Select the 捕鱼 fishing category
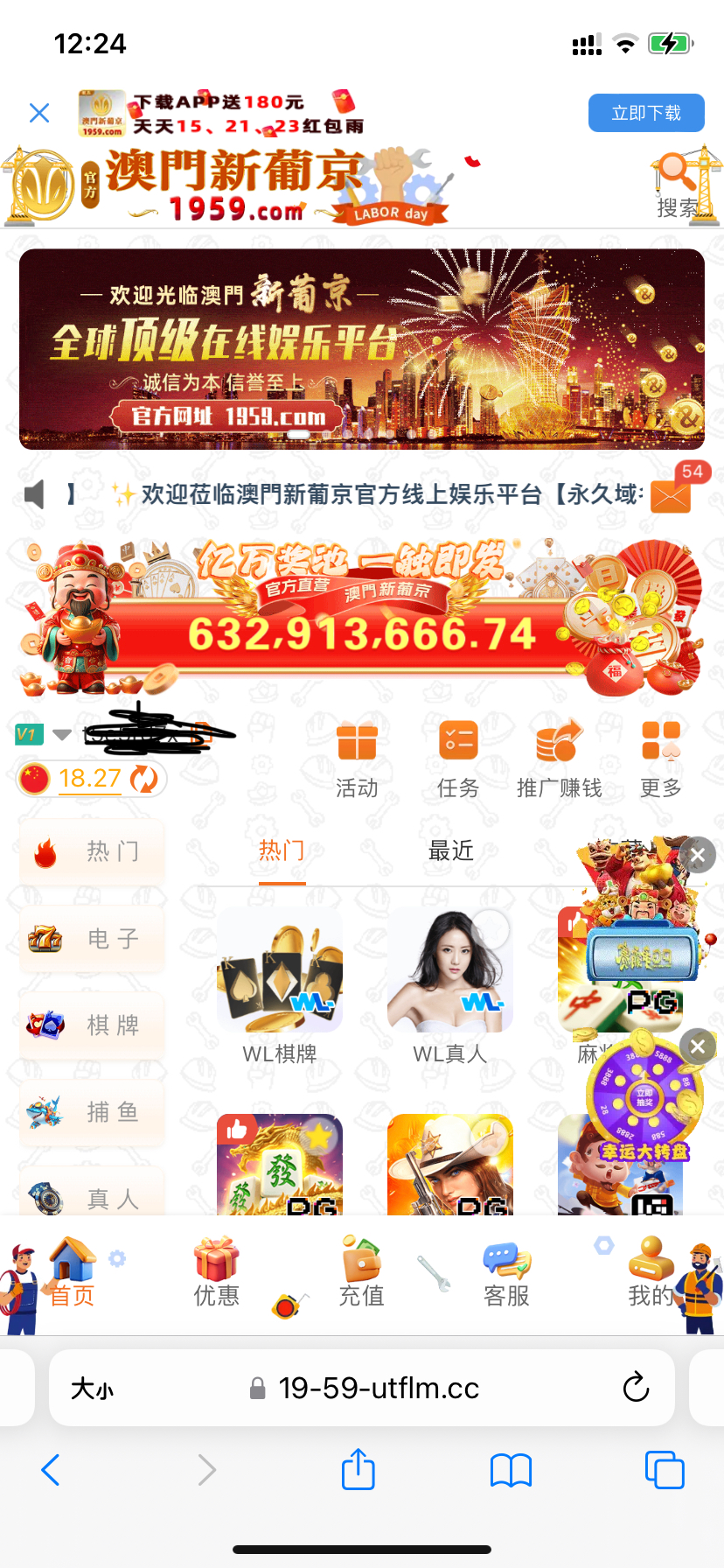The width and height of the screenshot is (724, 1568). tap(92, 1112)
